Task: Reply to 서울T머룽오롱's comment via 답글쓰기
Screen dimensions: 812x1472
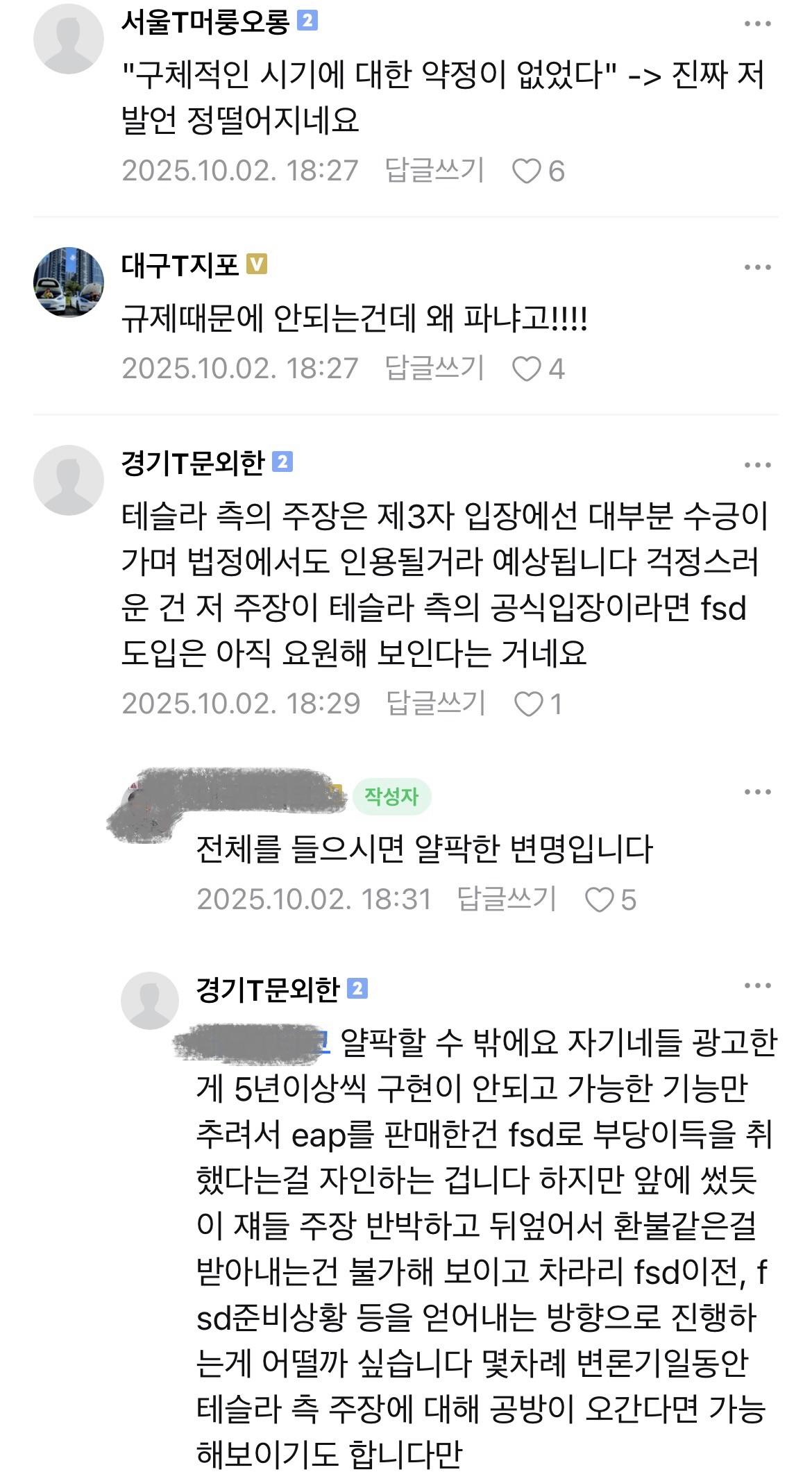Action: coord(434,171)
